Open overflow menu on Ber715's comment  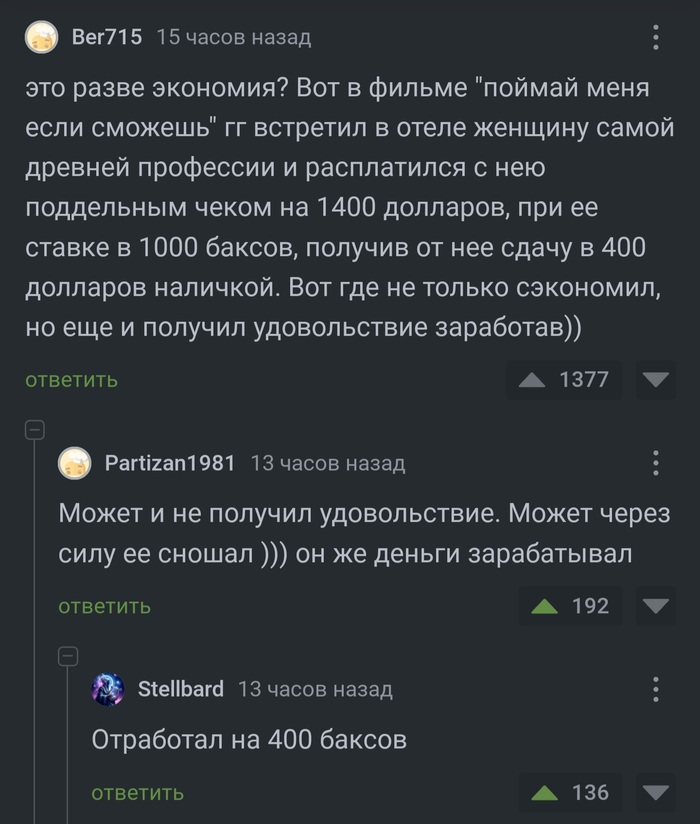[x=656, y=38]
